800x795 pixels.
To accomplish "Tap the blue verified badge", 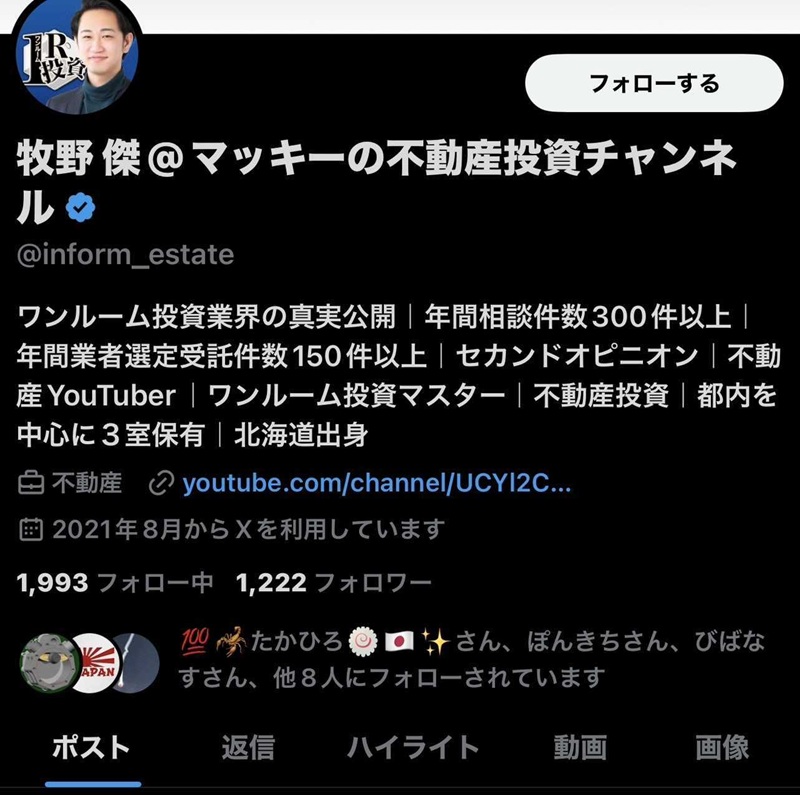I will tap(80, 208).
